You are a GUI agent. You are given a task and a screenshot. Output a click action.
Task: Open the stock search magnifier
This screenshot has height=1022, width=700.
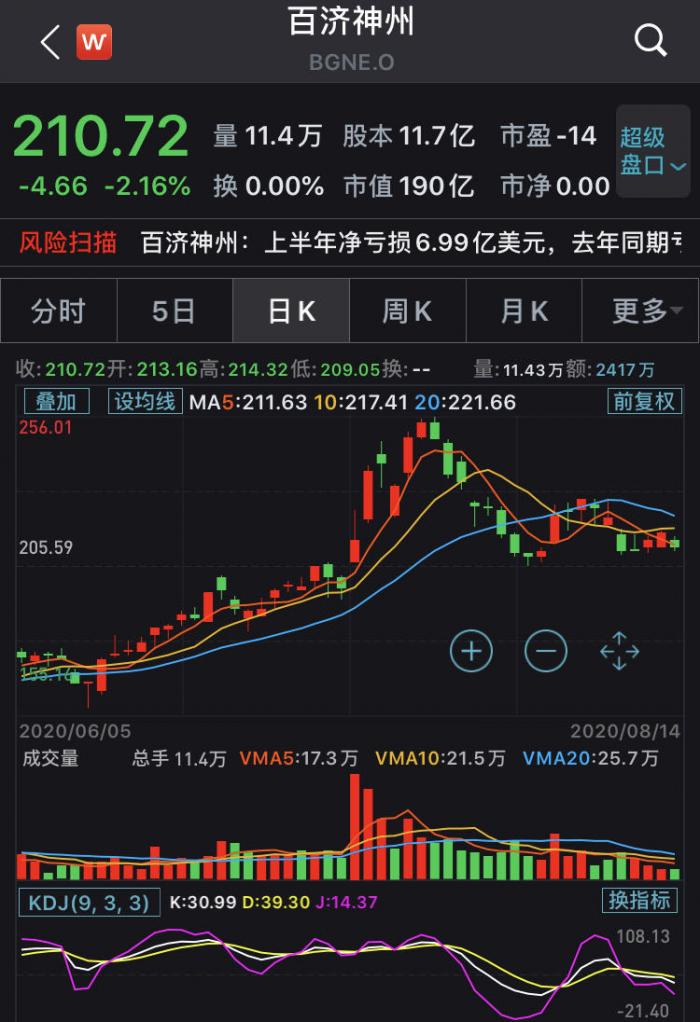[x=651, y=41]
